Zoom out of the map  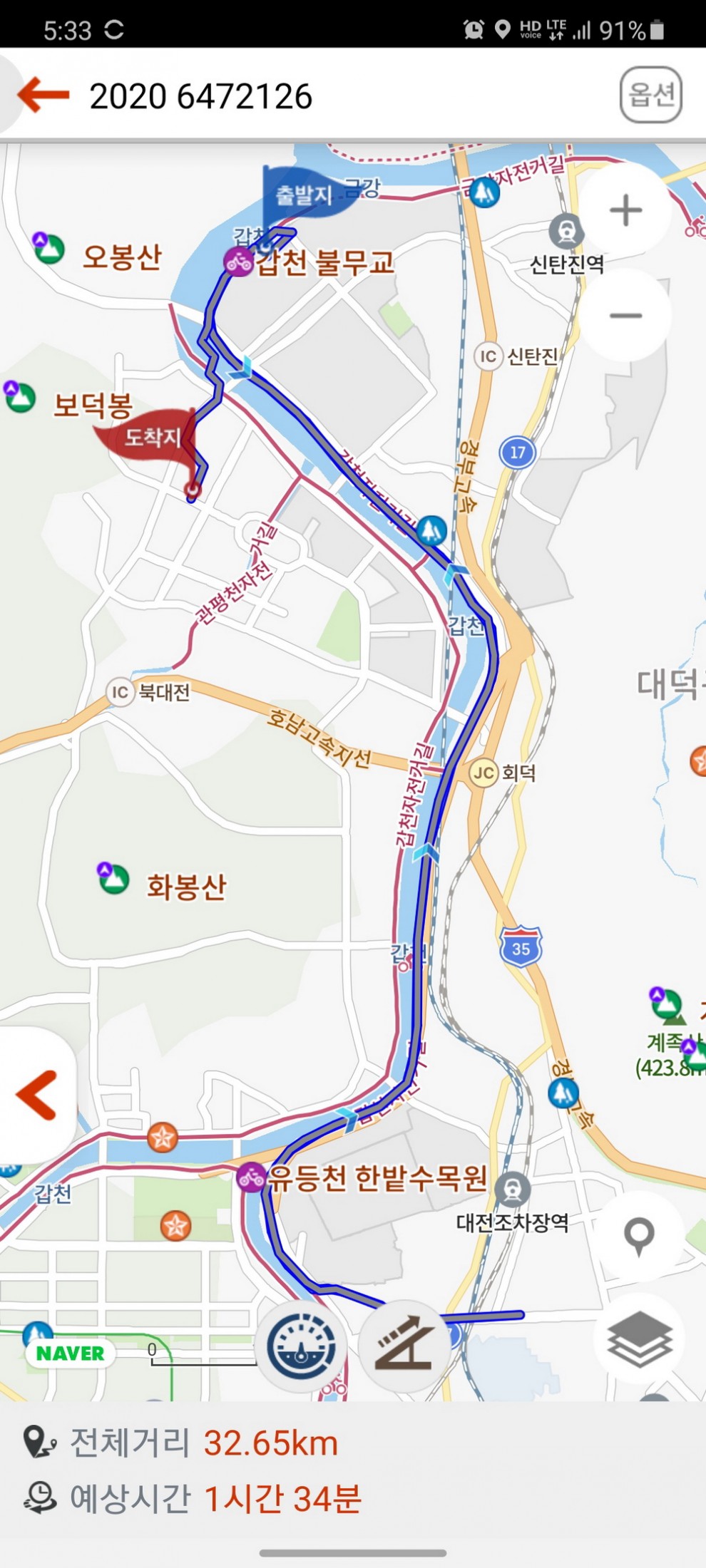625,316
